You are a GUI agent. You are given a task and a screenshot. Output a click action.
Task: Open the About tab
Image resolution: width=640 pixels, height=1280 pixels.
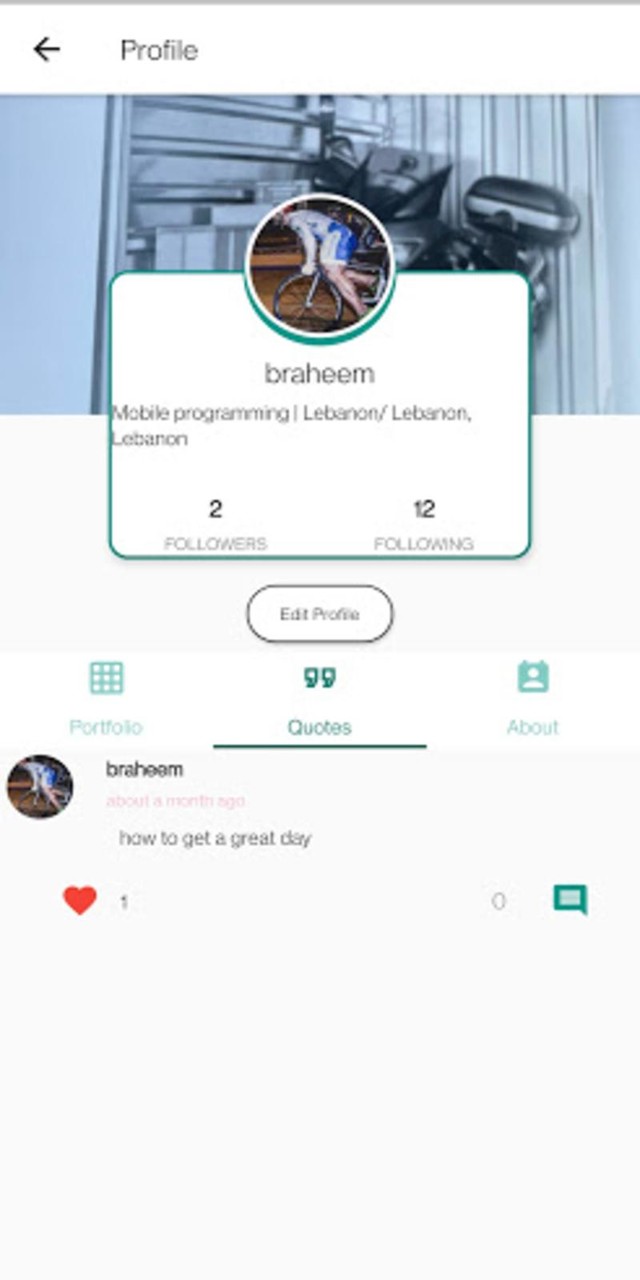point(532,698)
